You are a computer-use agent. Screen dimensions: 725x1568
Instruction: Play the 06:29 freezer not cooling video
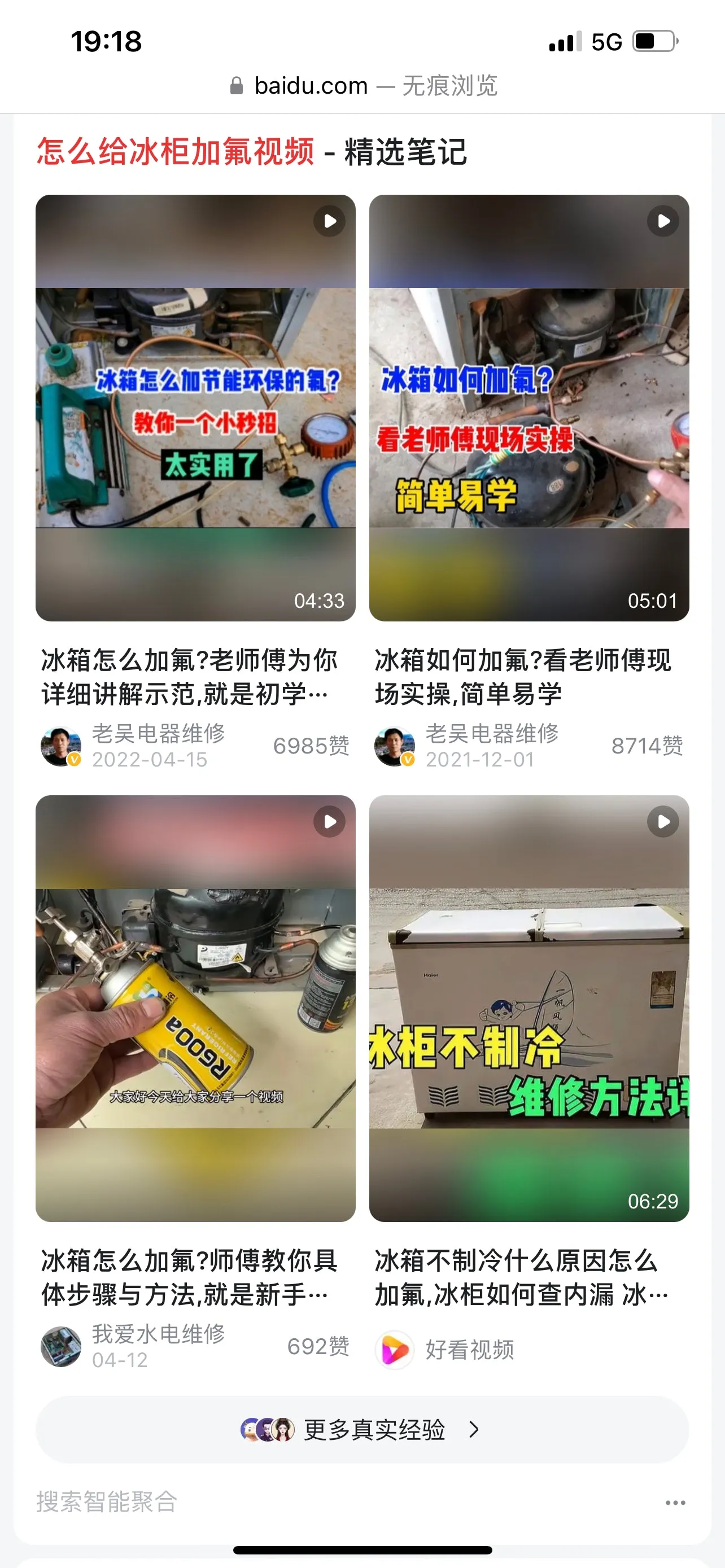point(529,1008)
